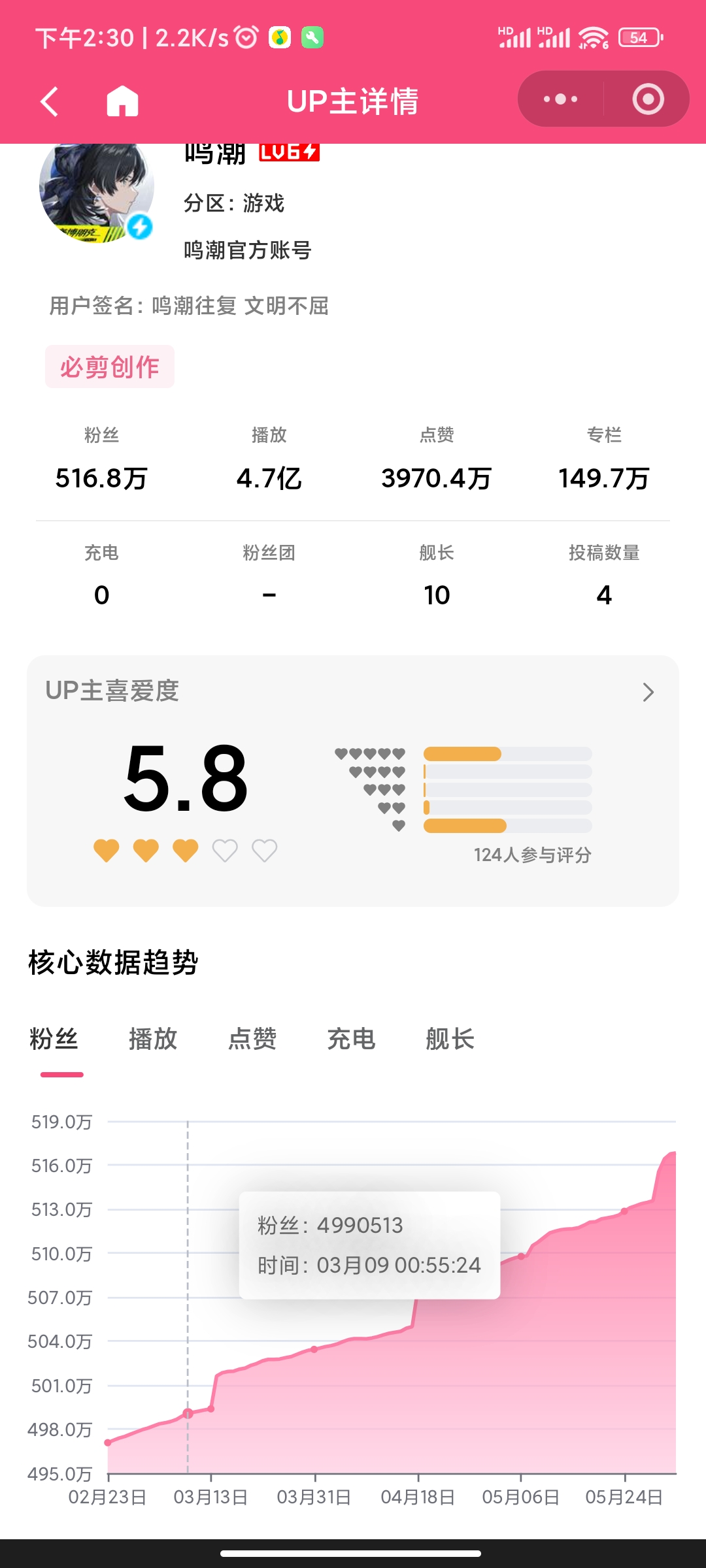The height and width of the screenshot is (1568, 706).
Task: Tap the 必剪创作 tag
Action: [x=110, y=367]
